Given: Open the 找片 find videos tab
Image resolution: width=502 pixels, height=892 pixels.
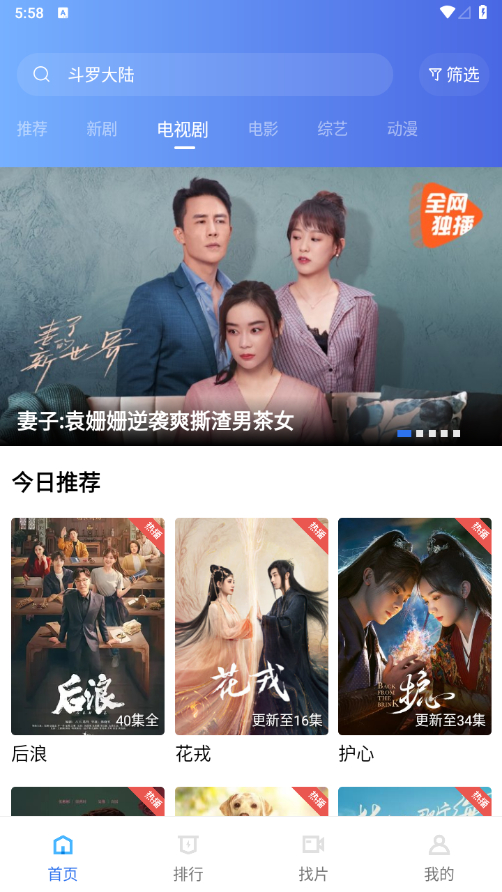Looking at the screenshot, I should tap(313, 857).
